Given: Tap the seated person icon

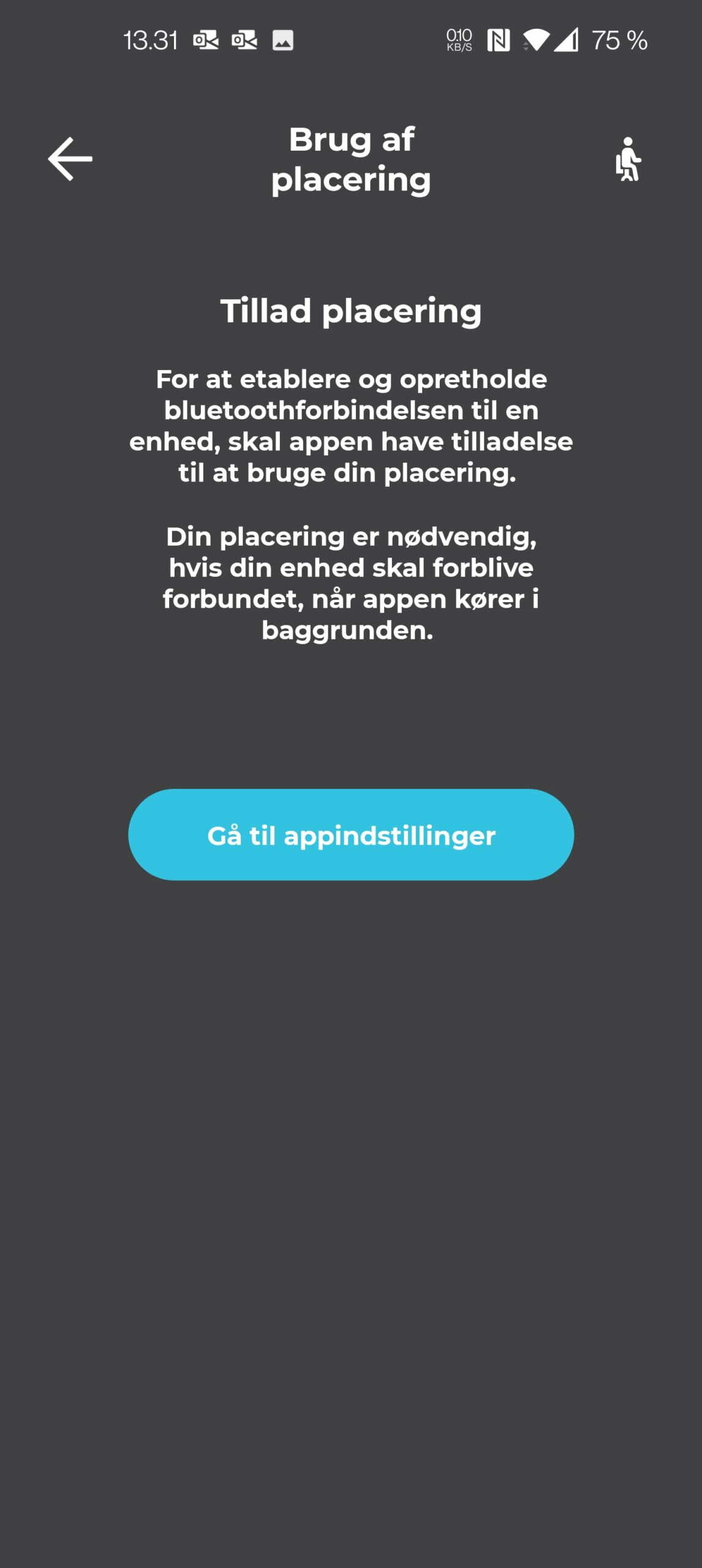Looking at the screenshot, I should coord(628,159).
